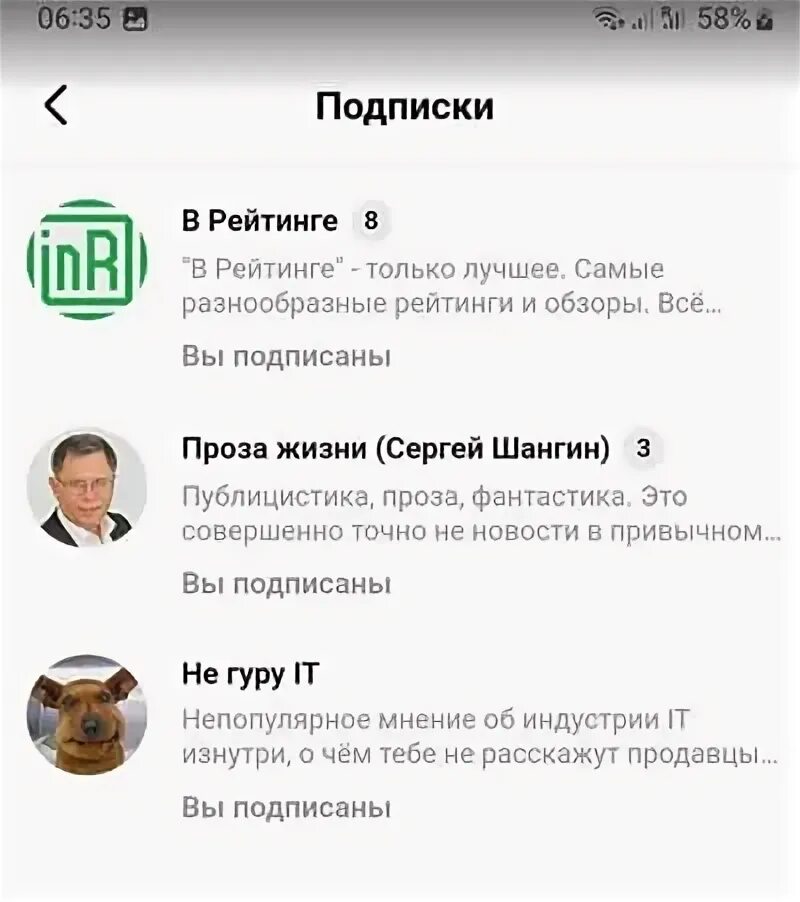The height and width of the screenshot is (902, 800).
Task: Open the «Не гуру IT» channel
Action: tap(250, 675)
